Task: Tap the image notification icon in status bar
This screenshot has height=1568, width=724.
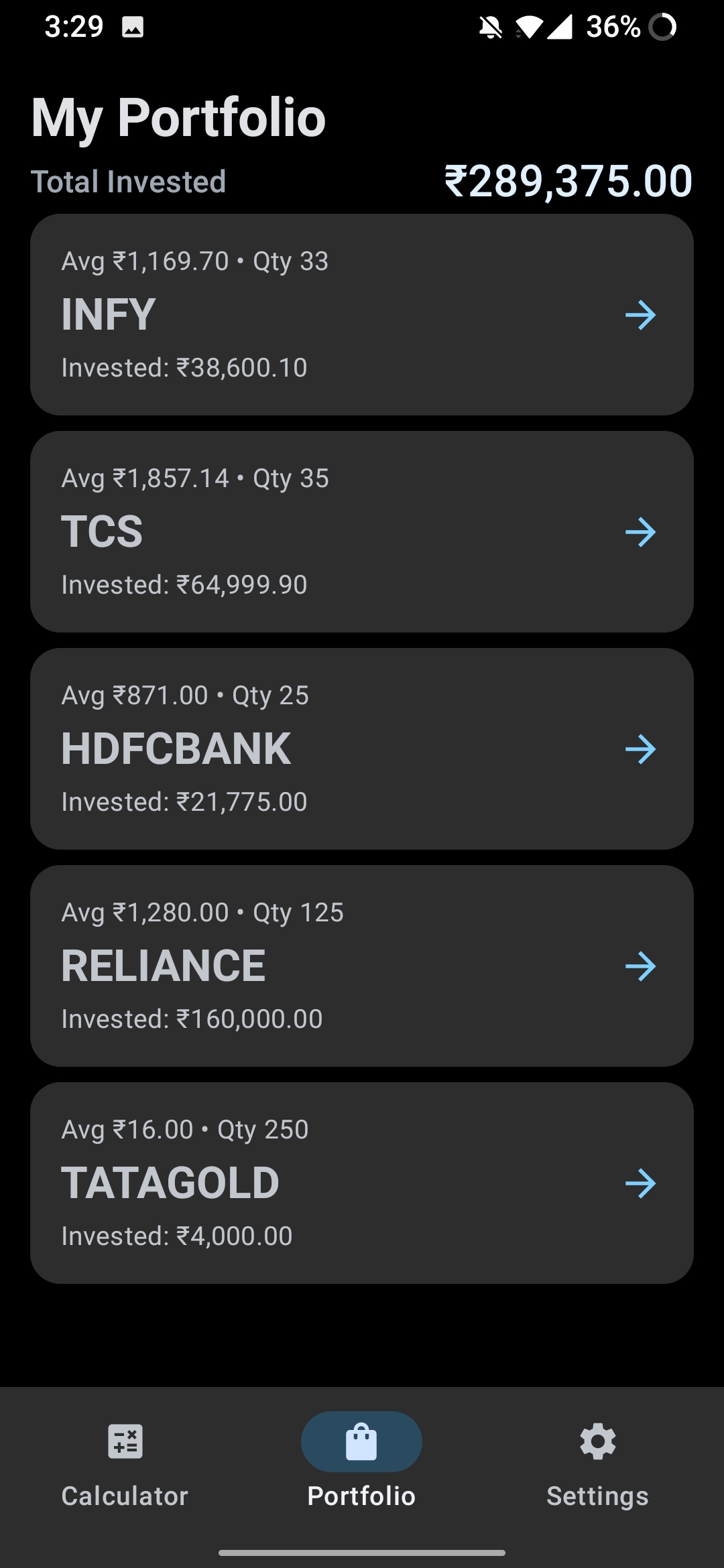Action: point(131,27)
